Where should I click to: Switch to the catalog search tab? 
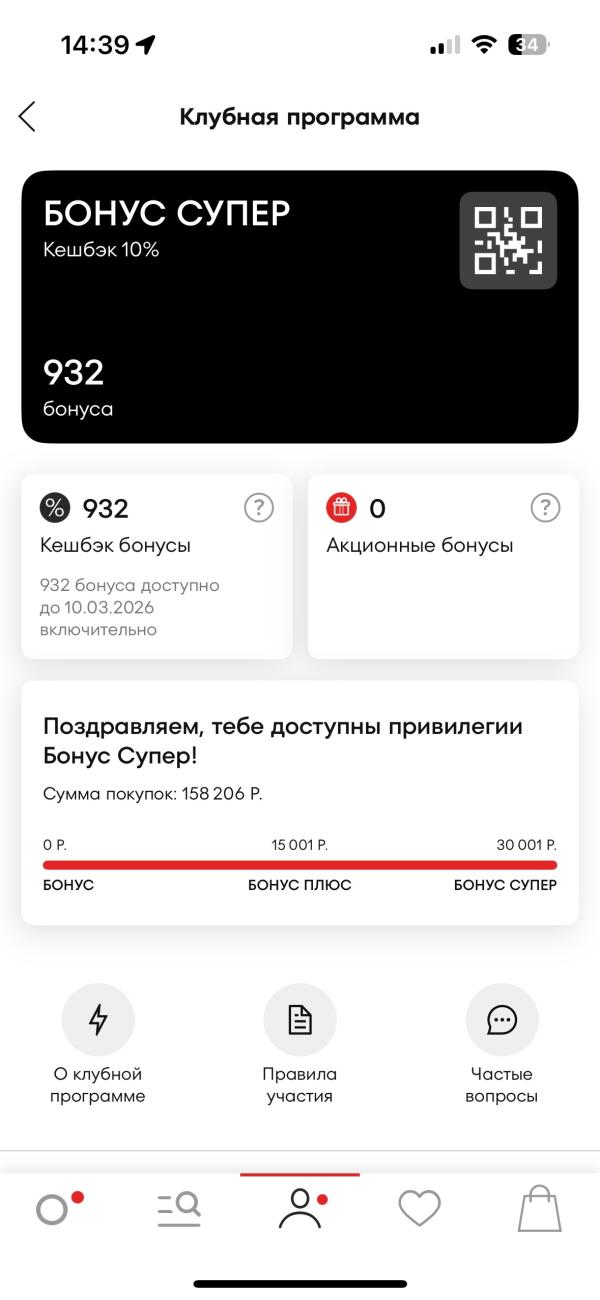180,1209
